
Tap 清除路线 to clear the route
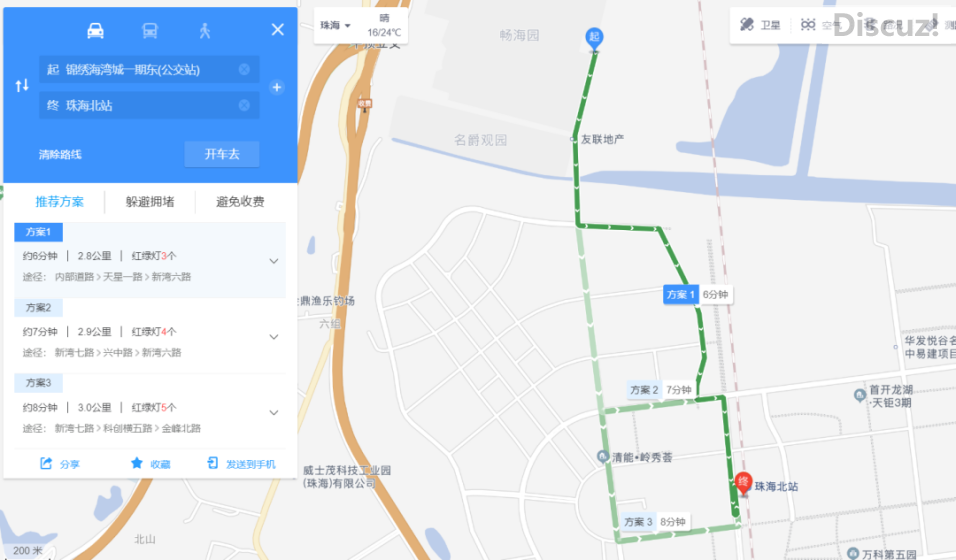click(x=60, y=154)
